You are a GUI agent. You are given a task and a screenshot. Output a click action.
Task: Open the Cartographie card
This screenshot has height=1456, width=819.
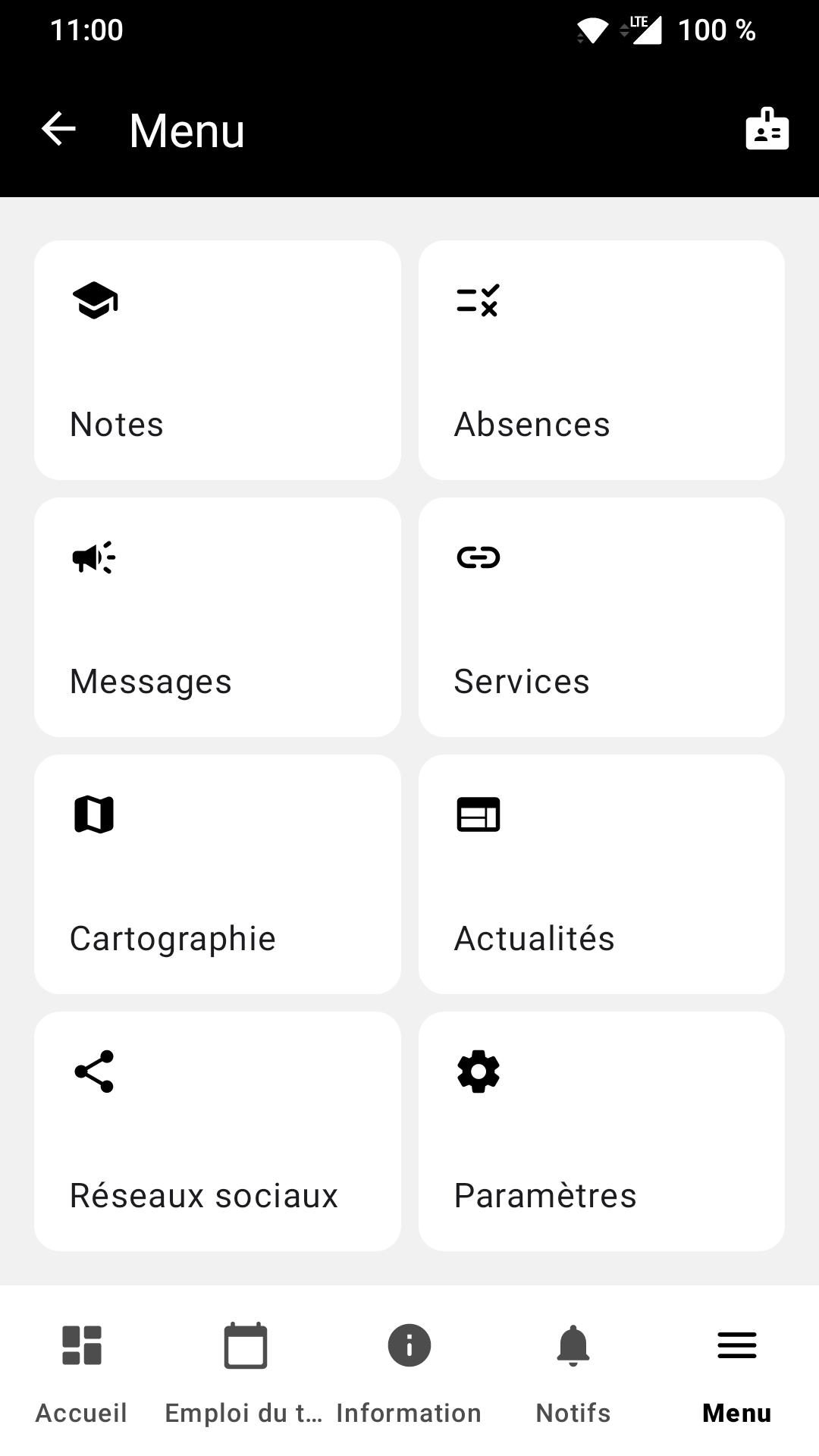point(218,874)
